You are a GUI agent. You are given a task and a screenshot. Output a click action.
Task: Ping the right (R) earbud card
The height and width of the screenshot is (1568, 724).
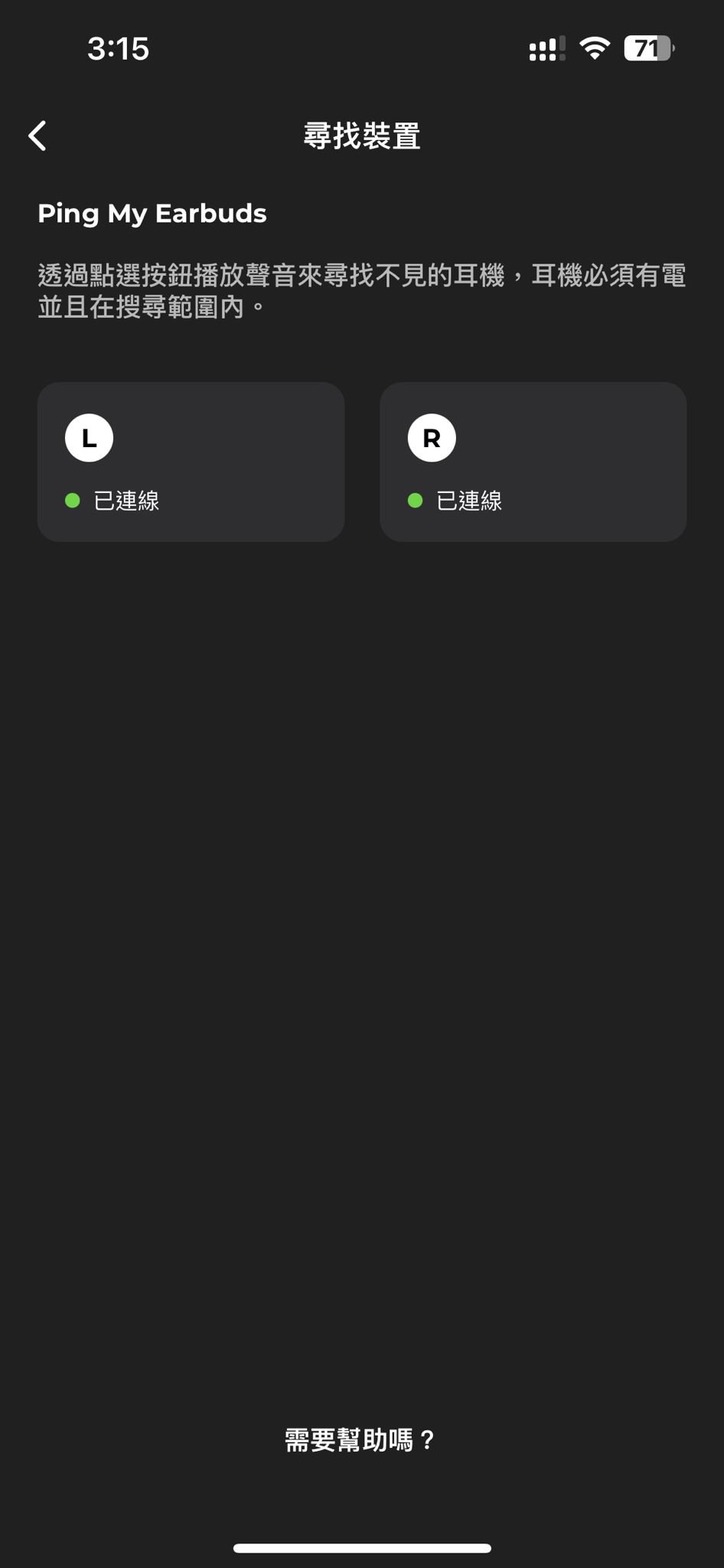pos(533,462)
